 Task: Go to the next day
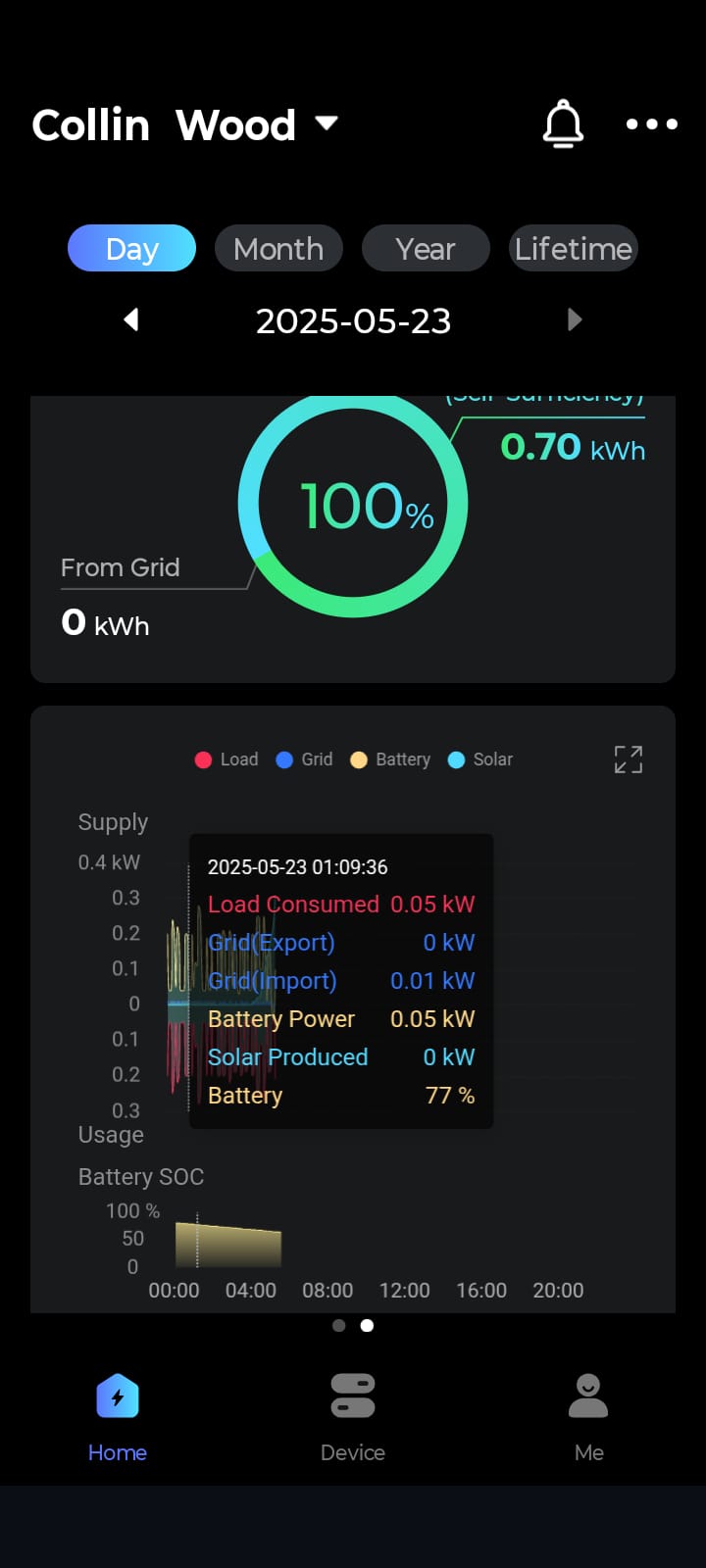point(575,319)
